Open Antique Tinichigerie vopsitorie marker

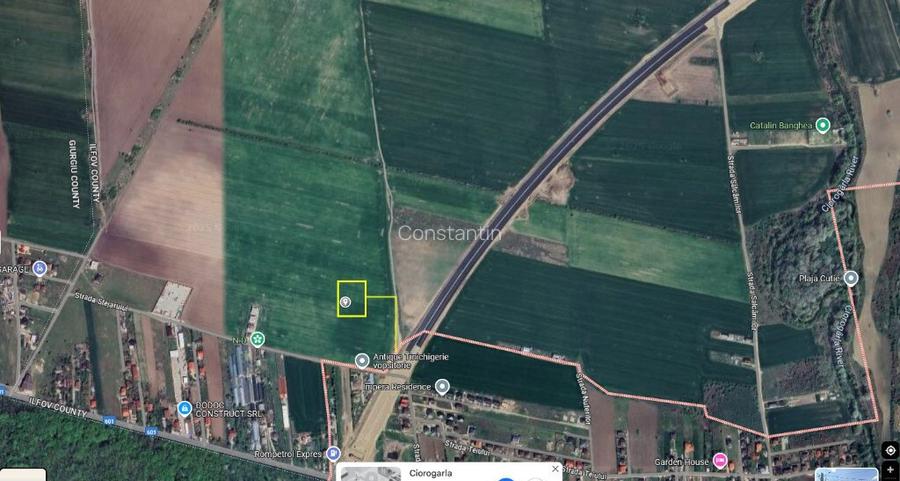362,360
